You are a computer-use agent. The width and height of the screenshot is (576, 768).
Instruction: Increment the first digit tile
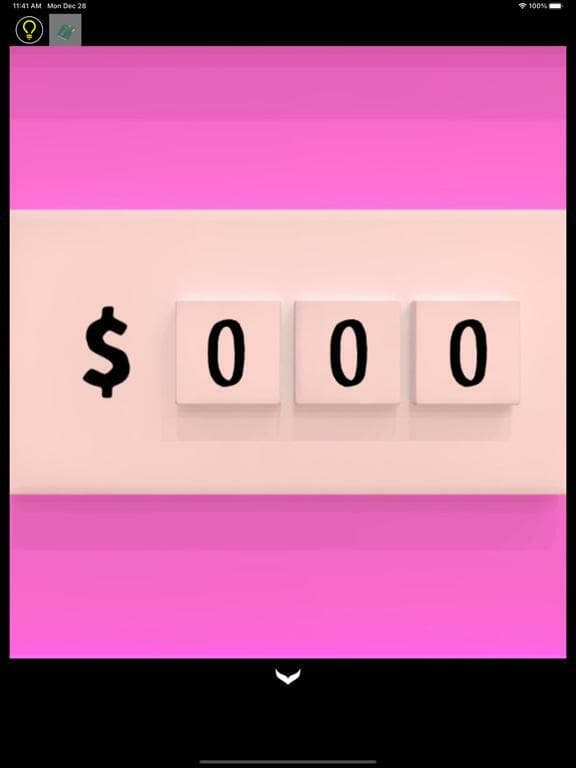tap(228, 353)
